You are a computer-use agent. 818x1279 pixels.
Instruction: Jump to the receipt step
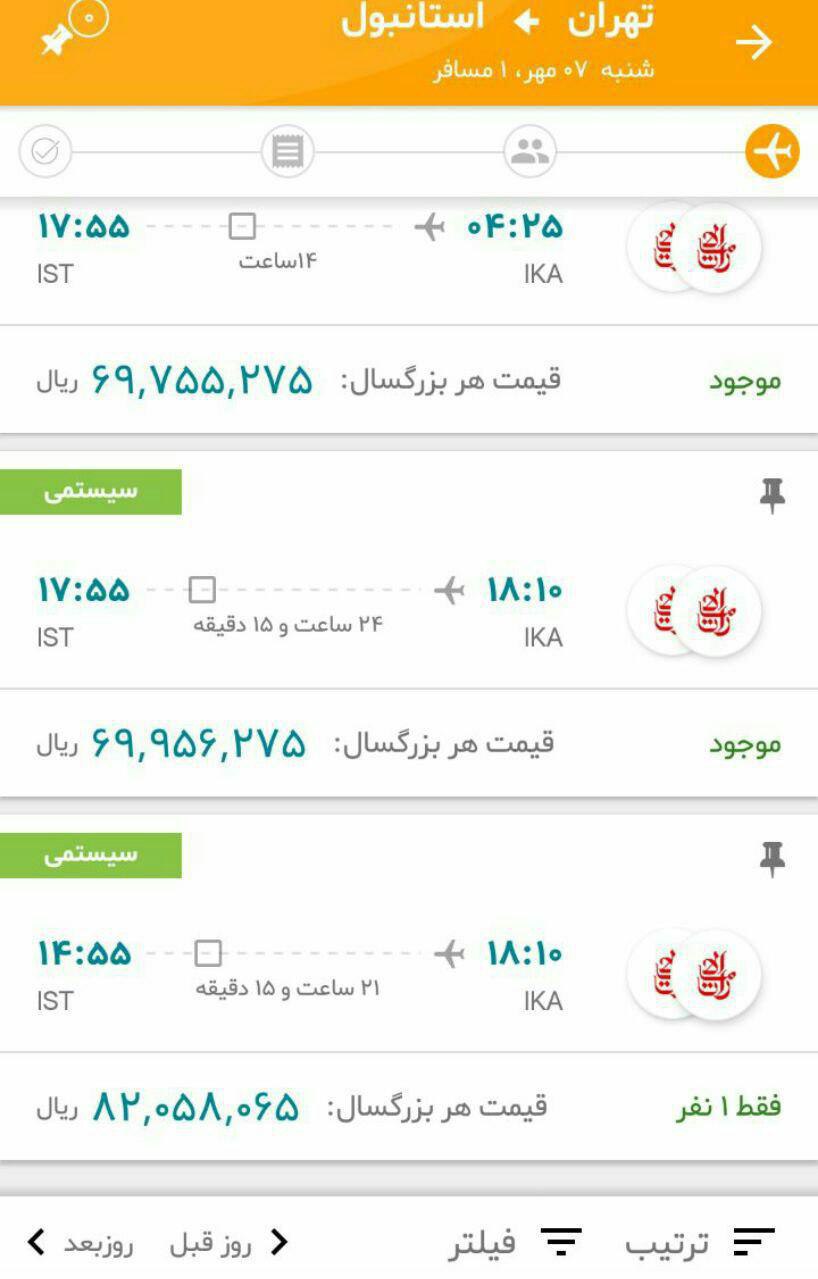coord(288,152)
